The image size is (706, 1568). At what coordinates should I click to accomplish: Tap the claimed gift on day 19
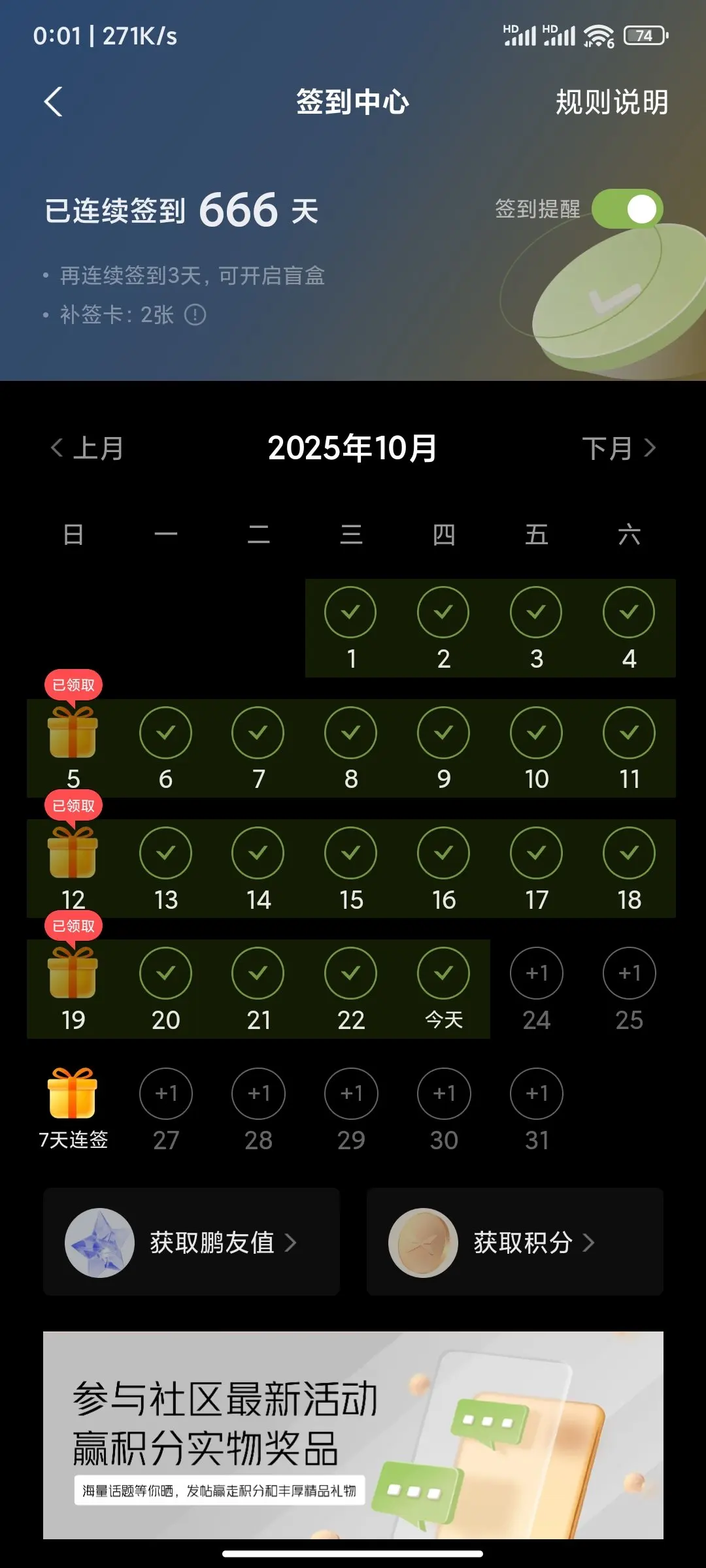(x=73, y=973)
